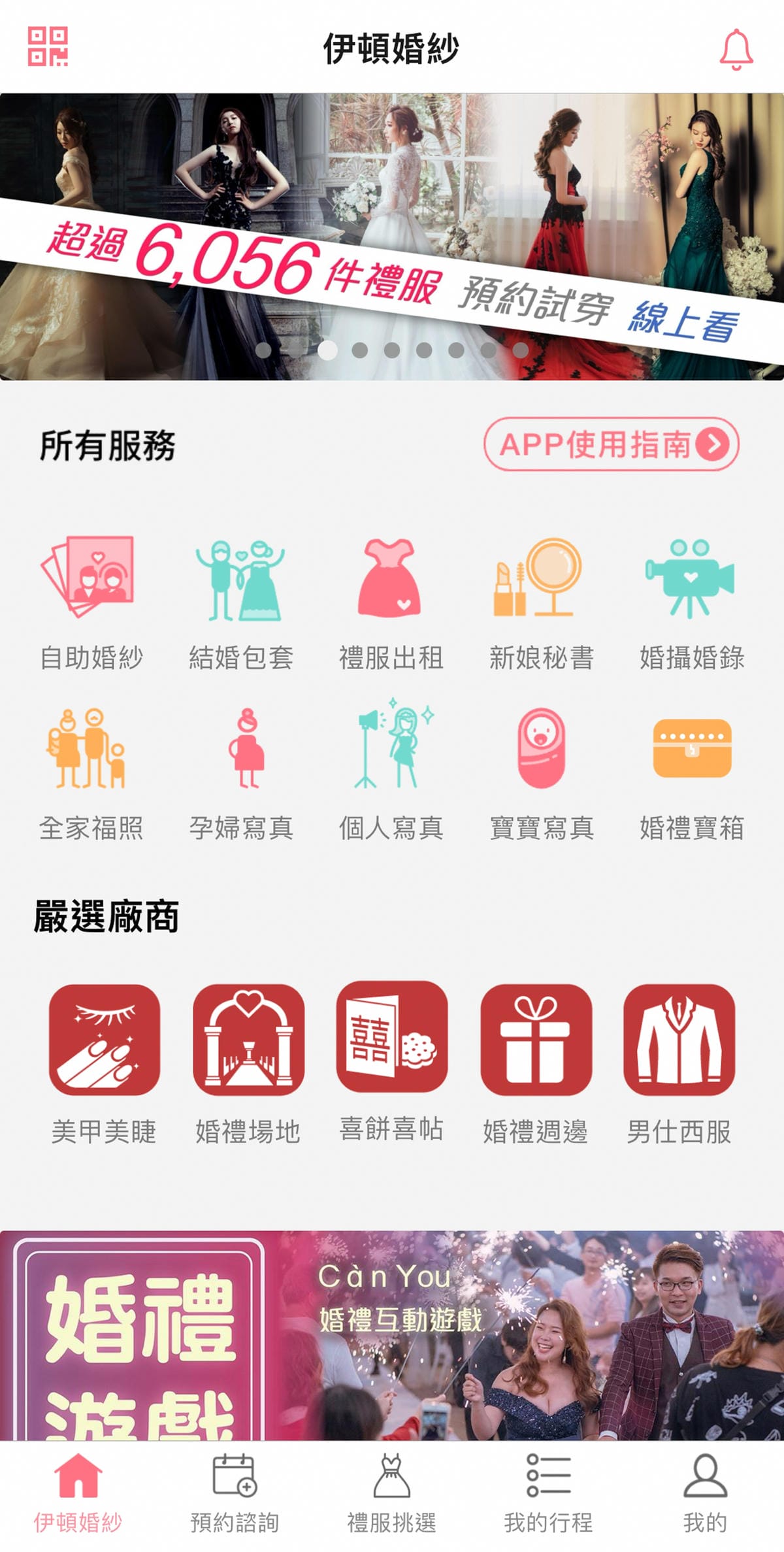Tap the 喜餅喜帖 invitation vendor icon
The height and width of the screenshot is (1552, 784).
[392, 1039]
